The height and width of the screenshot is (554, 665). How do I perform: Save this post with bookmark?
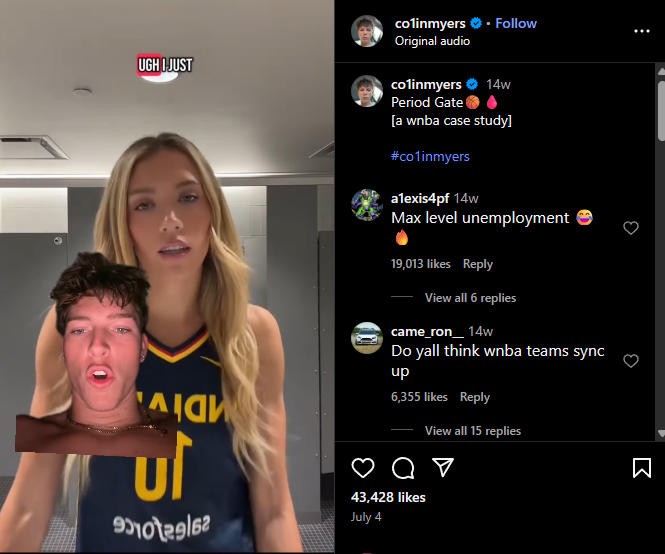pyautogui.click(x=642, y=468)
